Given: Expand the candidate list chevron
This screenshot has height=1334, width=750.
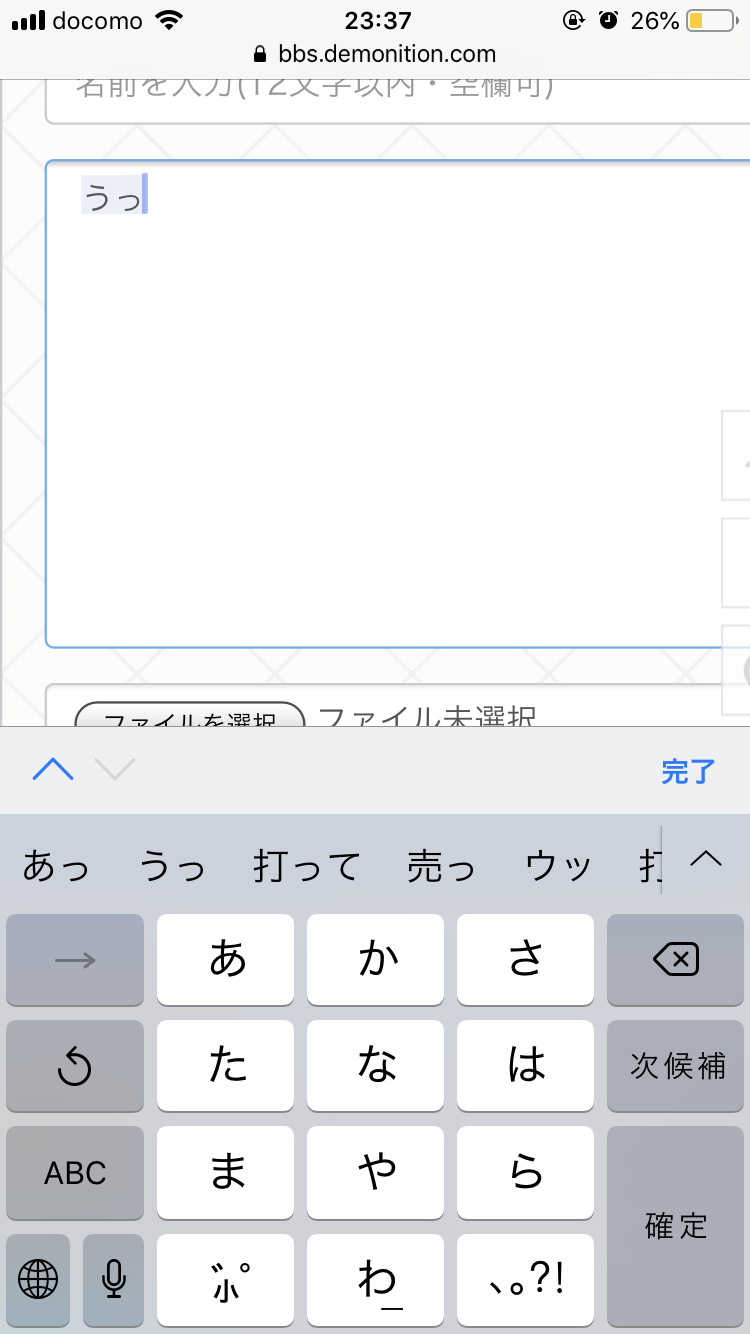Looking at the screenshot, I should 706,860.
